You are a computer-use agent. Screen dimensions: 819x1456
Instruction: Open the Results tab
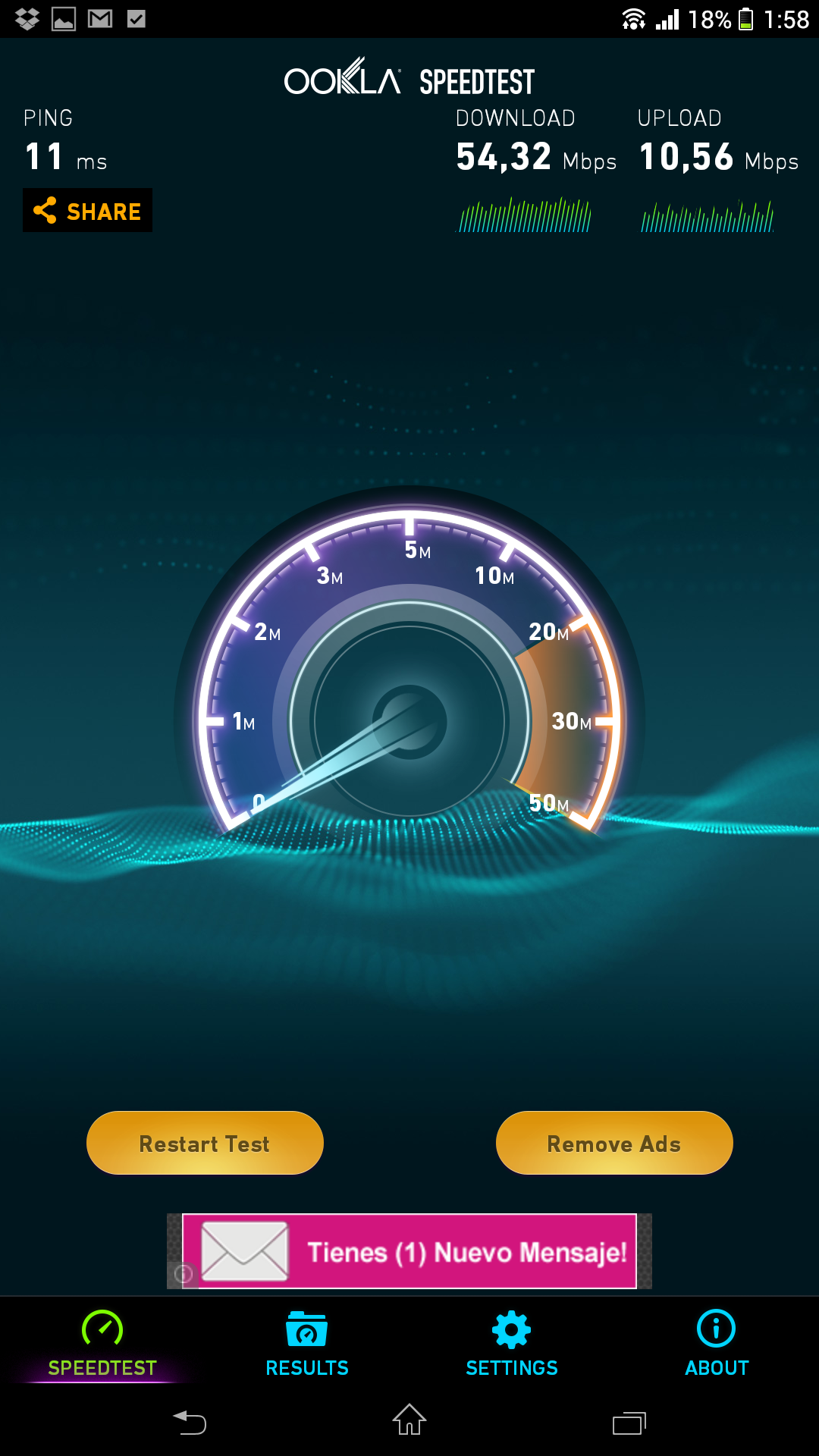tap(307, 1344)
